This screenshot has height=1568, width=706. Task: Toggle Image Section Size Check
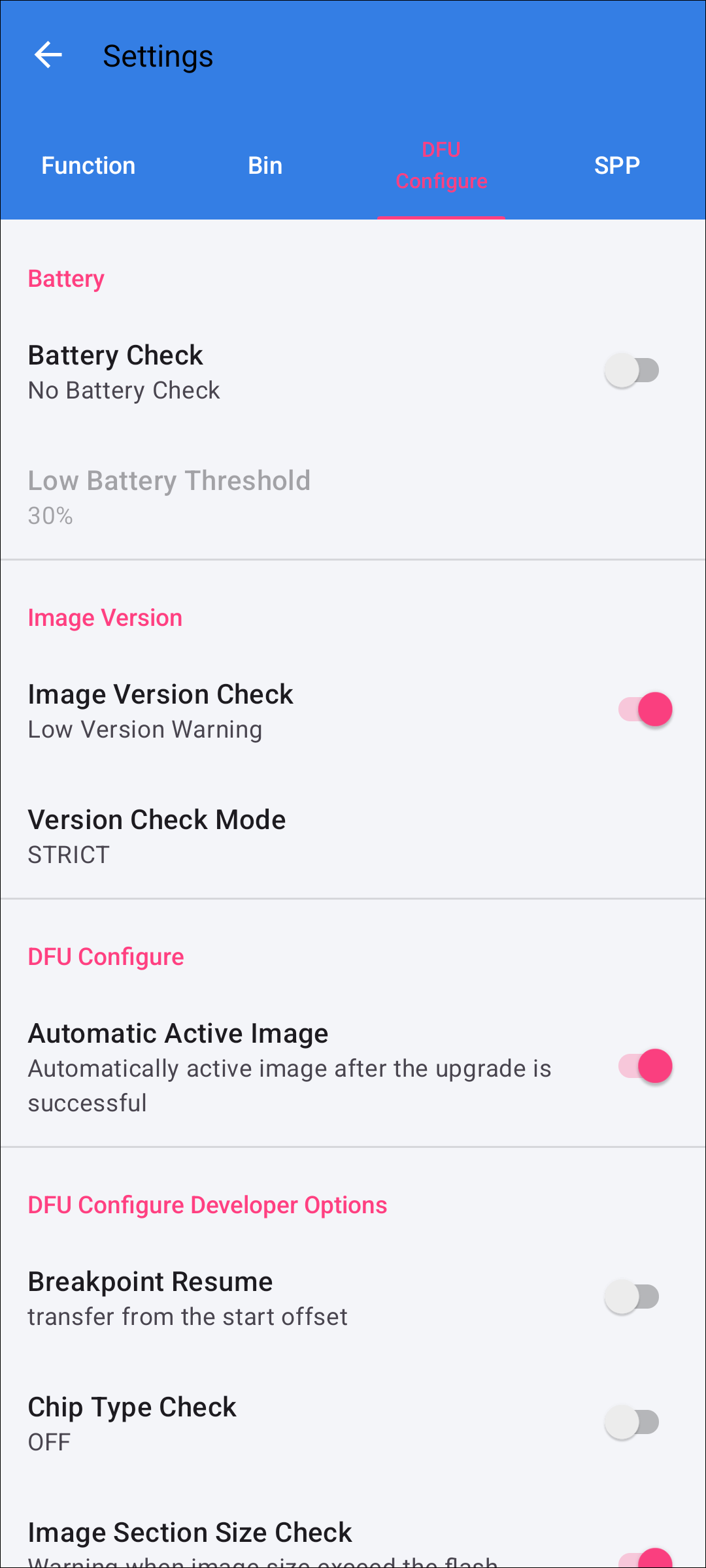[x=645, y=1558]
